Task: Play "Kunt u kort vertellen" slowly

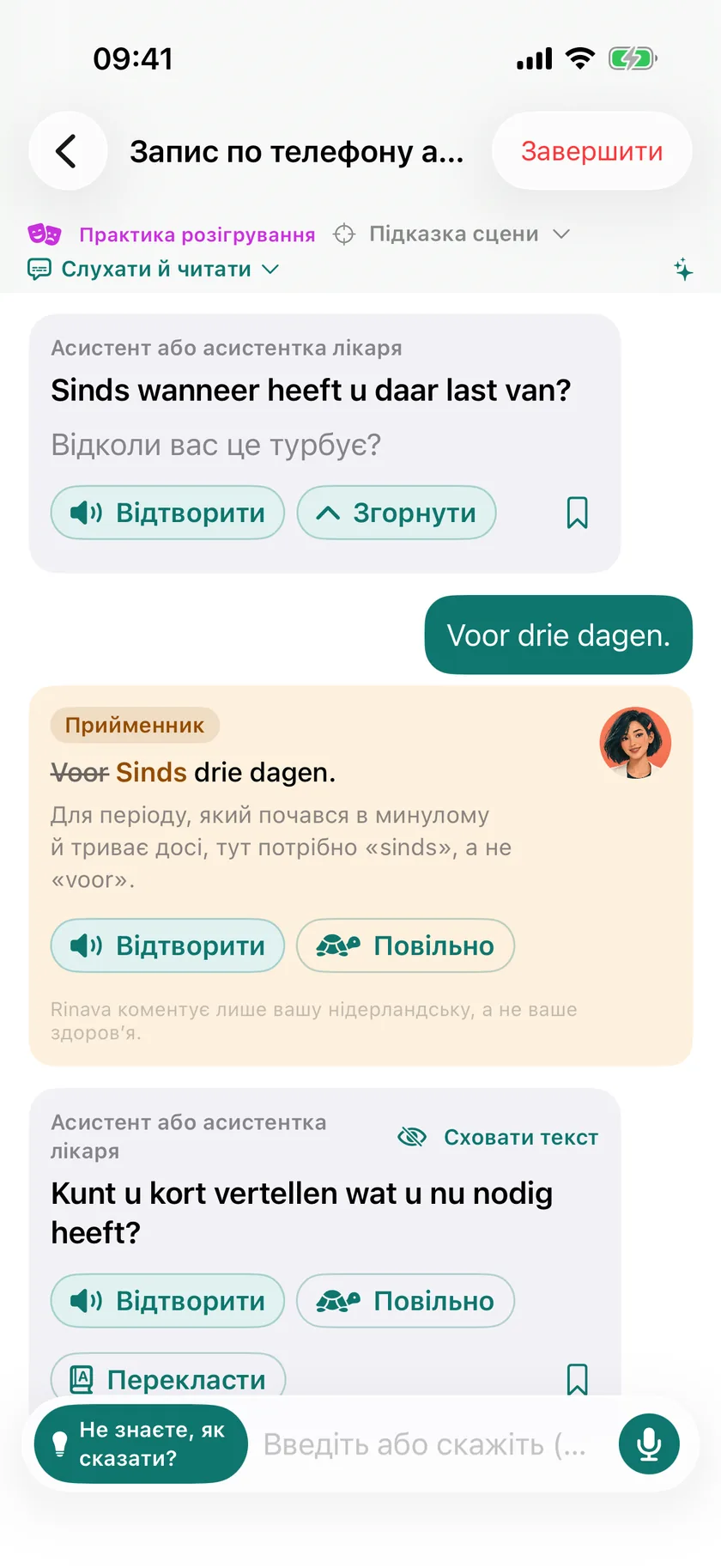Action: click(405, 1301)
